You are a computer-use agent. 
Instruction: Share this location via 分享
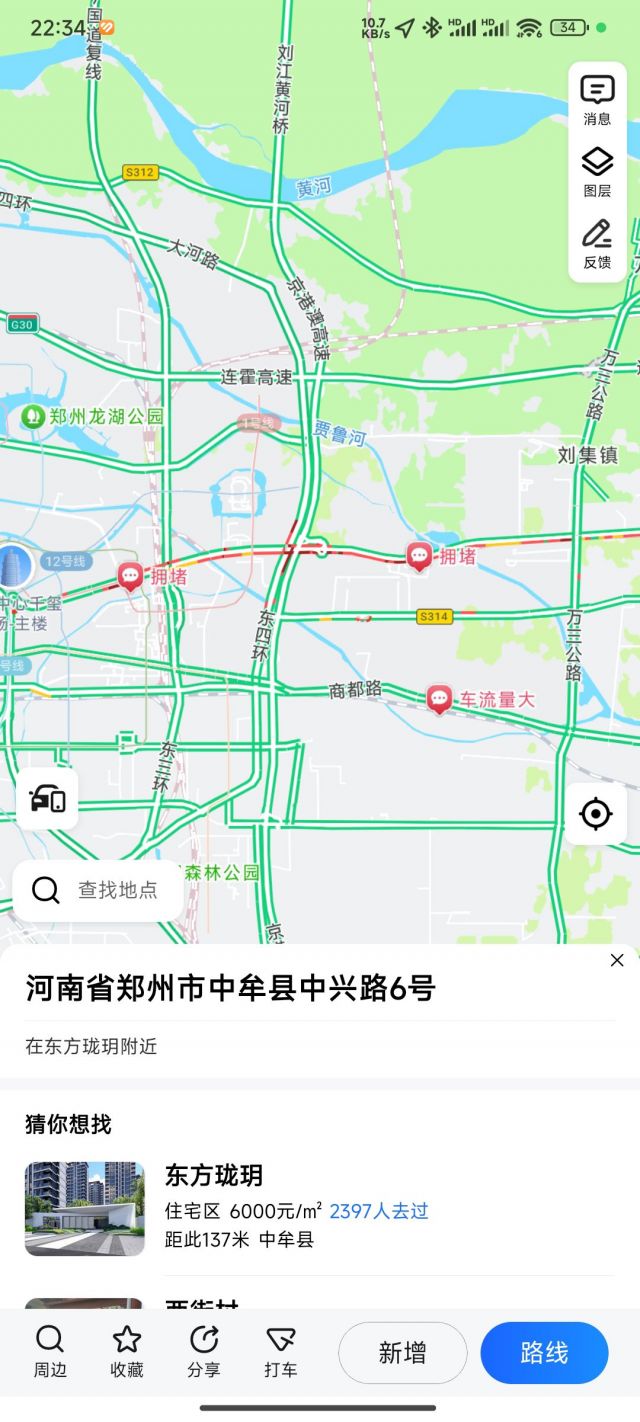point(204,1351)
